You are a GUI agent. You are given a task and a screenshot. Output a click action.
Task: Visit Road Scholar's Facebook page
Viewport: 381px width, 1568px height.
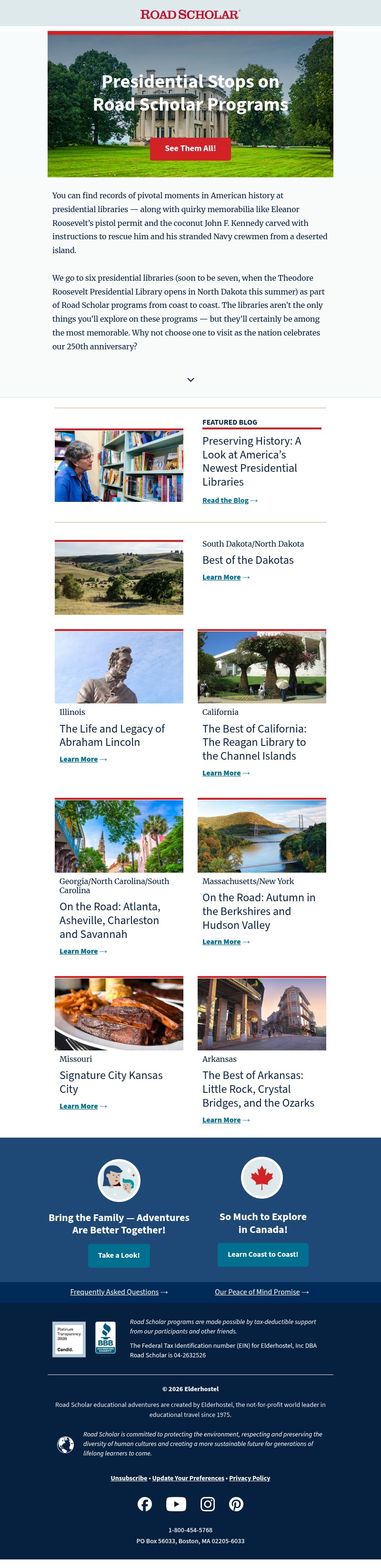pos(145,1504)
